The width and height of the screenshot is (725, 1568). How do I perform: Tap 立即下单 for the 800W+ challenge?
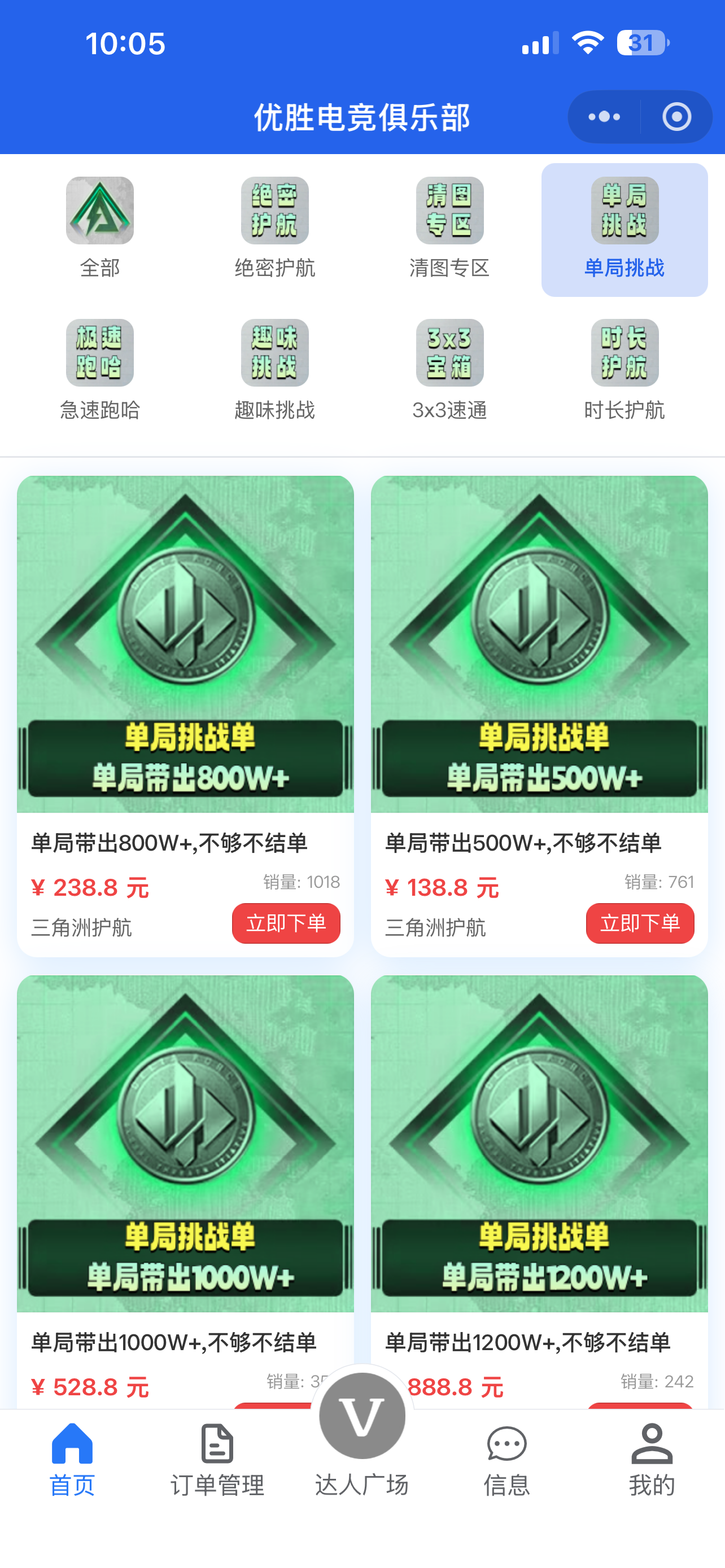pos(286,923)
